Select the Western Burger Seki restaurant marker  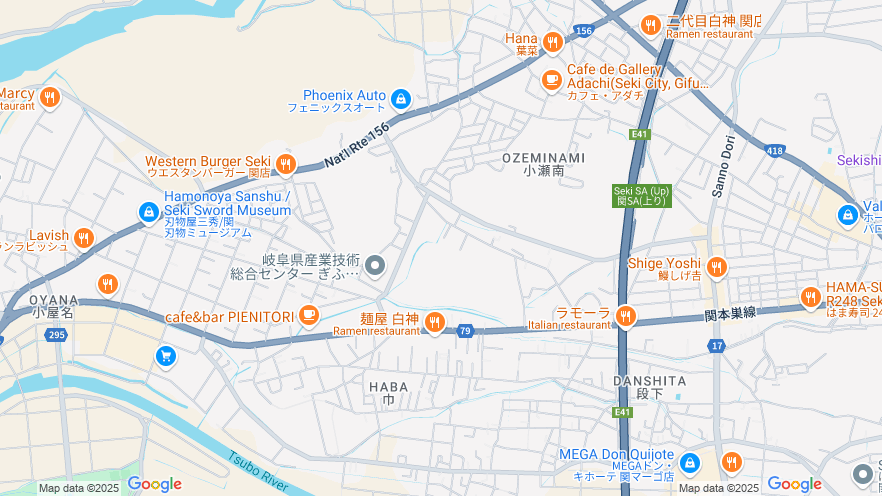(286, 163)
